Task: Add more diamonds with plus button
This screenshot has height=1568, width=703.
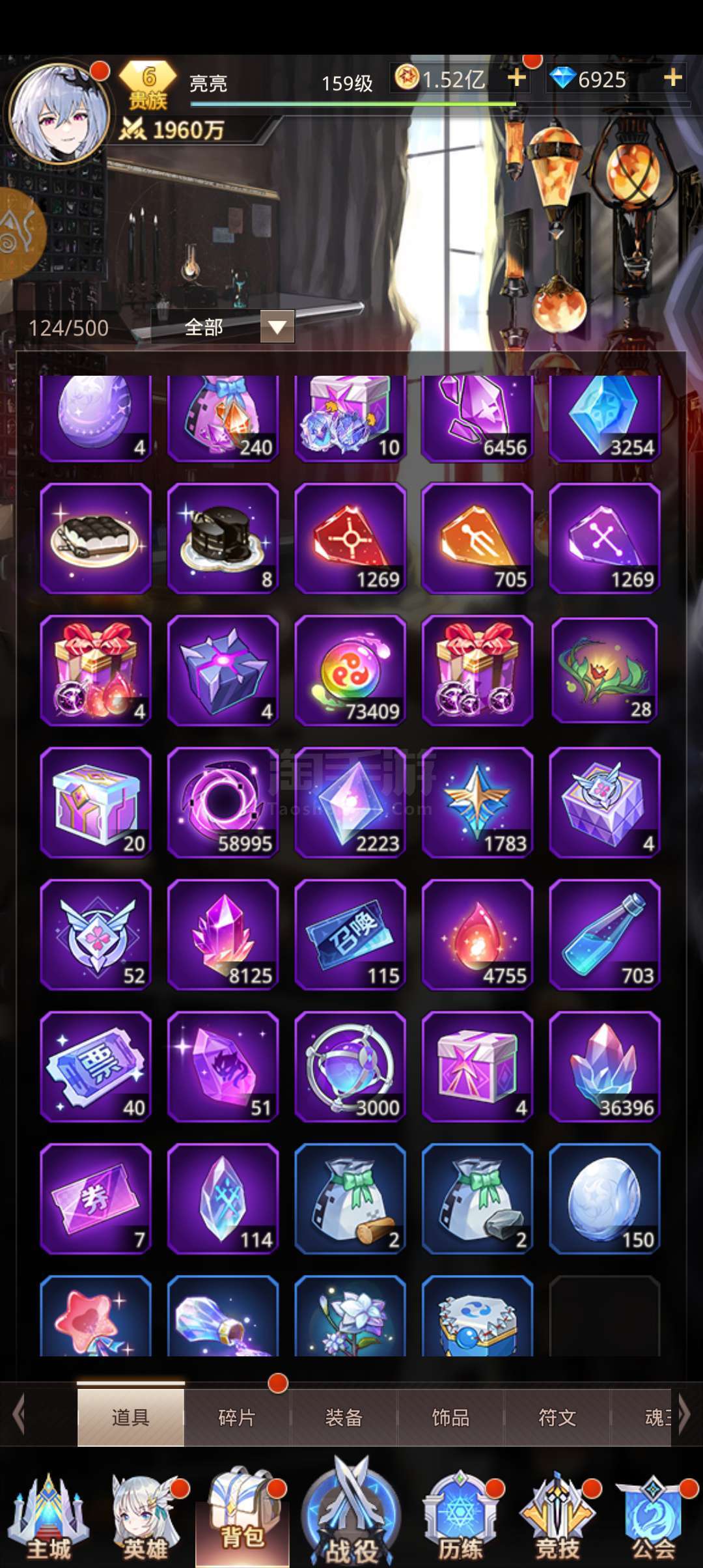Action: [672, 78]
